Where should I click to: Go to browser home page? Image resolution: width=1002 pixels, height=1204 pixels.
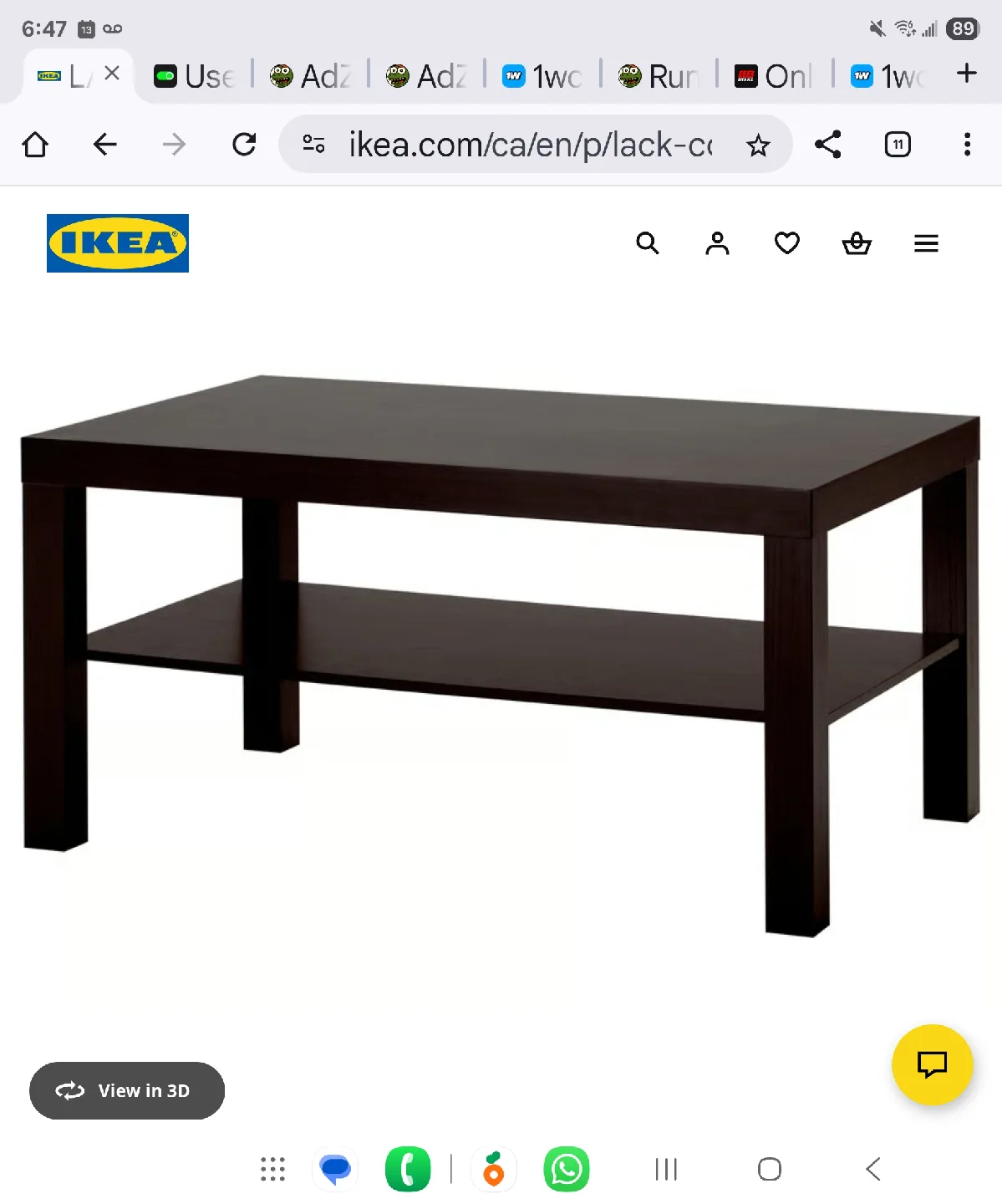(x=35, y=145)
